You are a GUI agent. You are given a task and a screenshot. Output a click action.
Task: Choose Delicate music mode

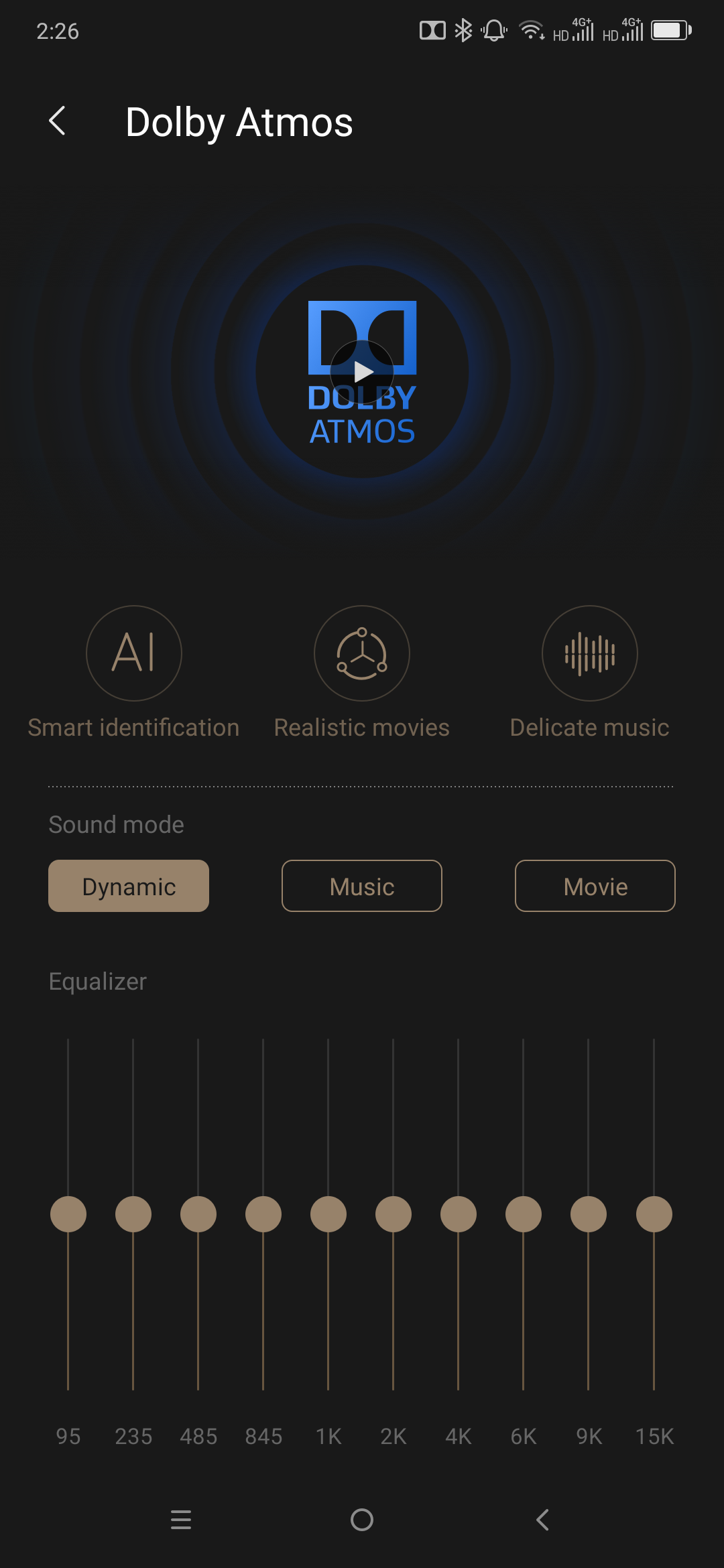pyautogui.click(x=590, y=653)
